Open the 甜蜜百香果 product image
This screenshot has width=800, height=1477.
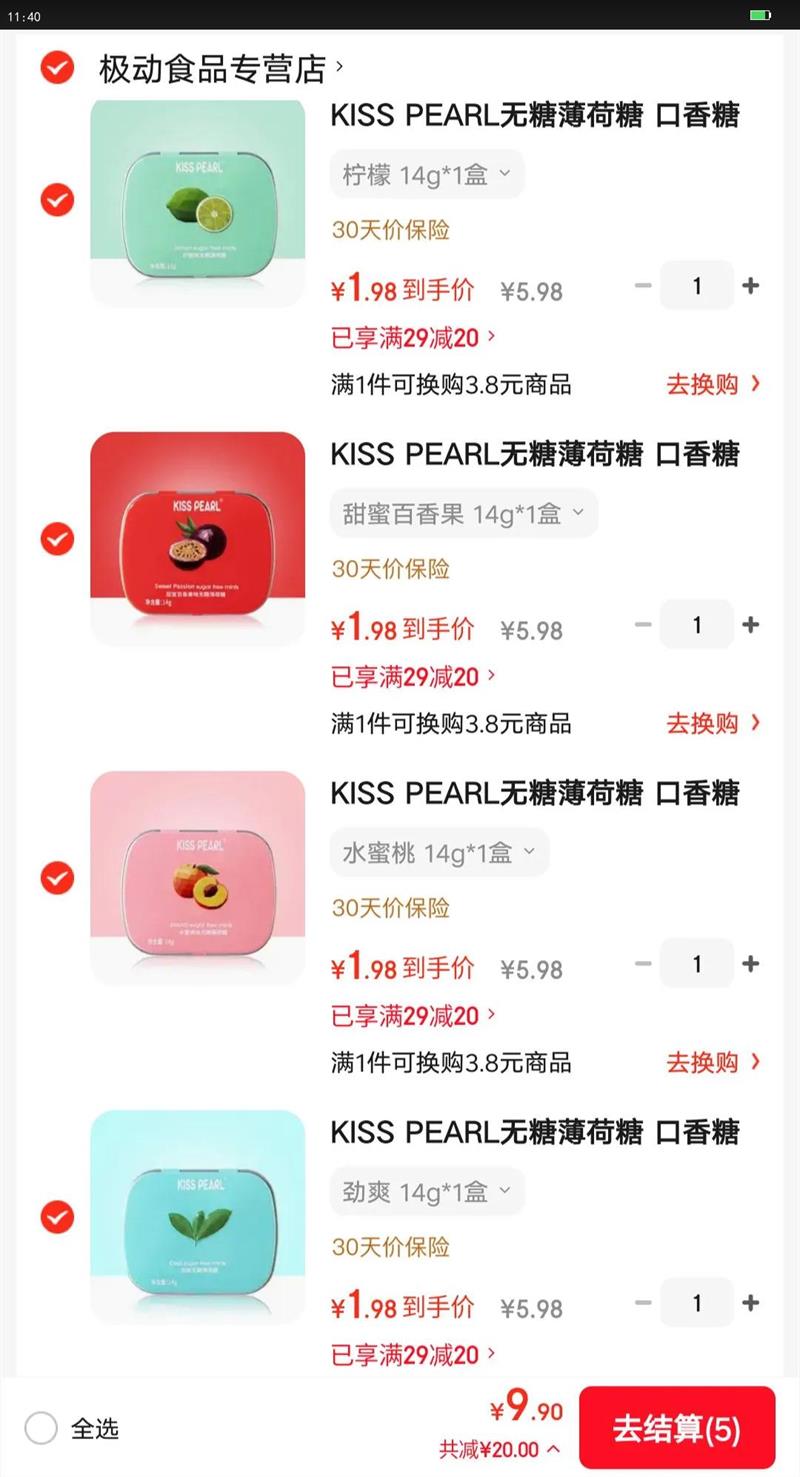point(197,539)
